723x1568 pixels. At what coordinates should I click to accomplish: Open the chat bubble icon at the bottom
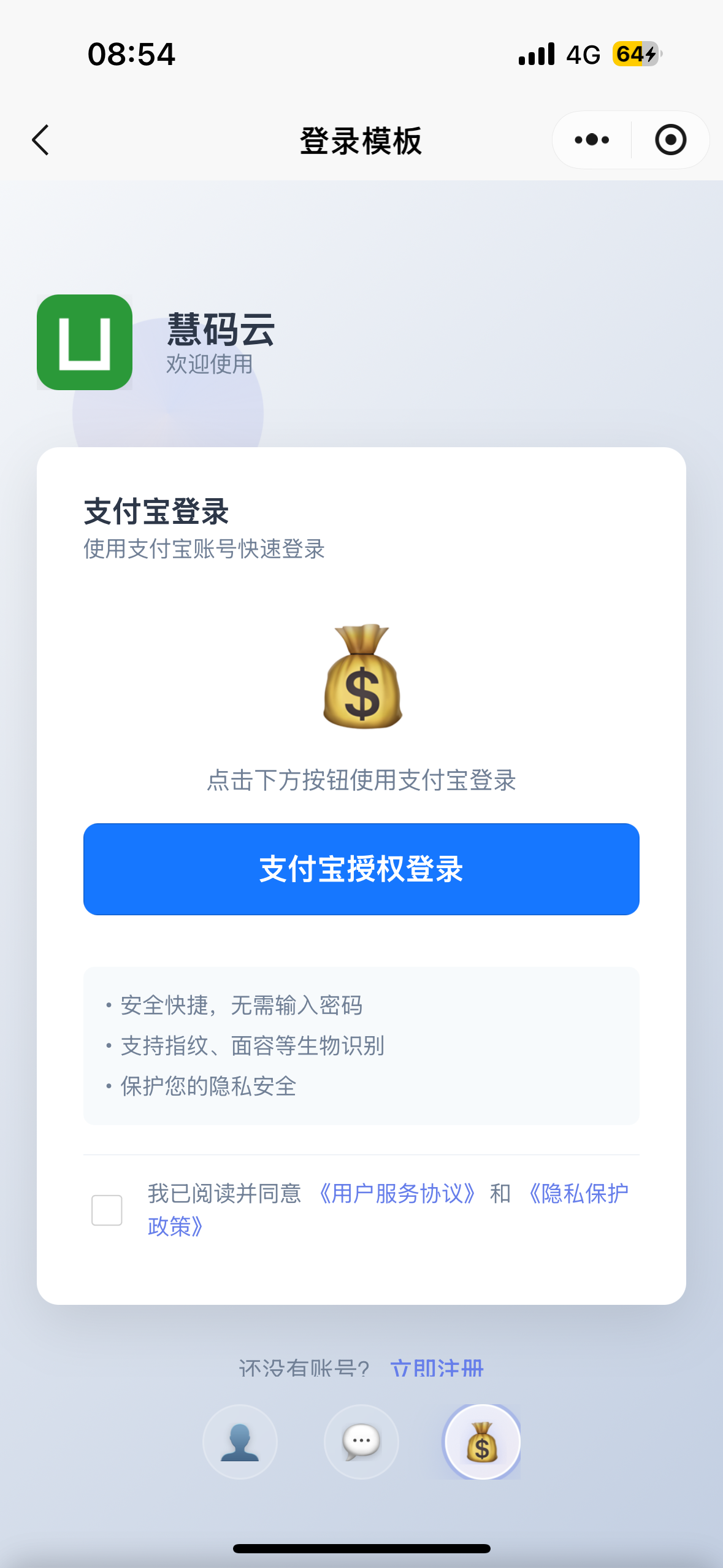[361, 1442]
